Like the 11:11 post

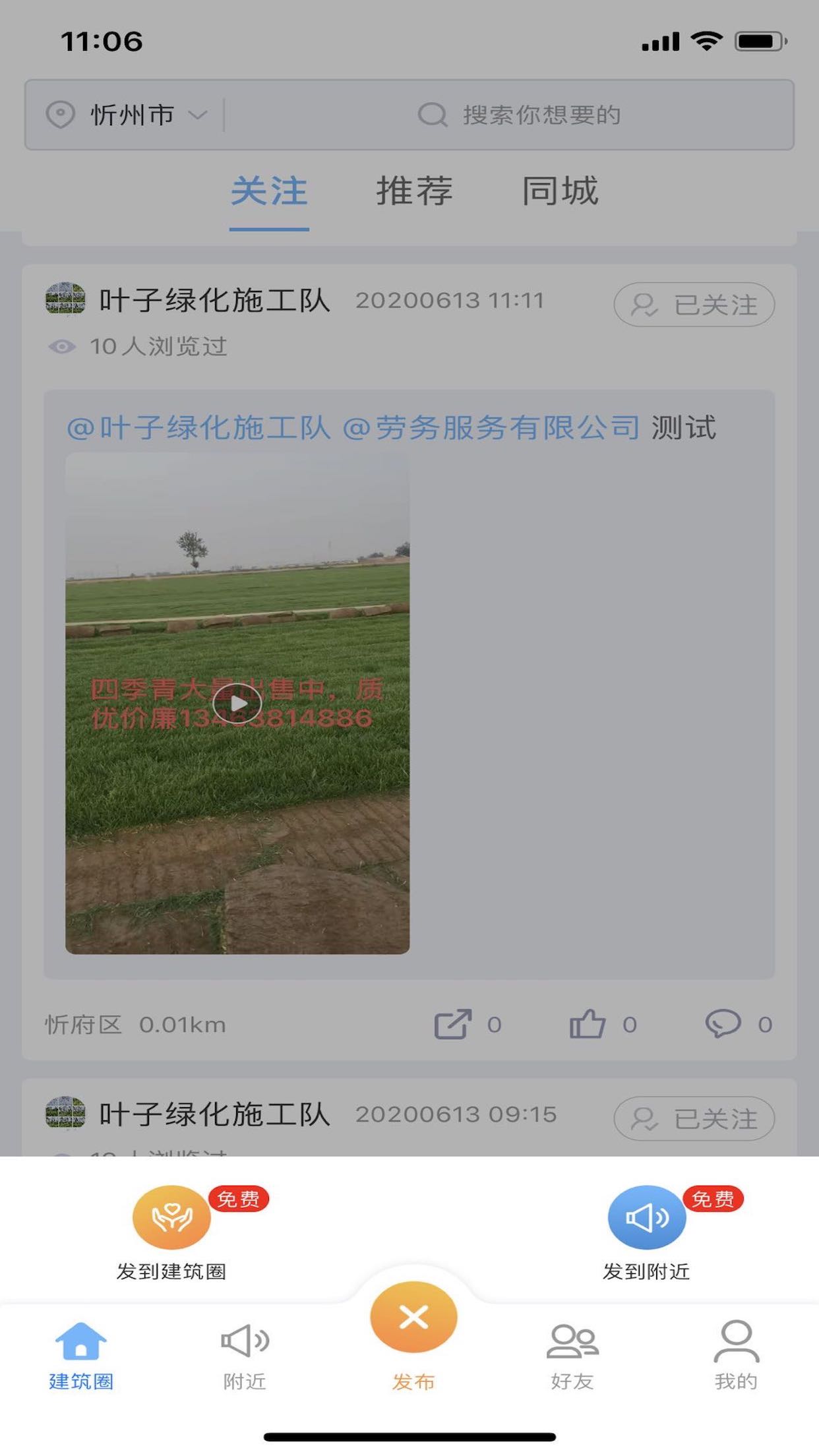pyautogui.click(x=588, y=1024)
